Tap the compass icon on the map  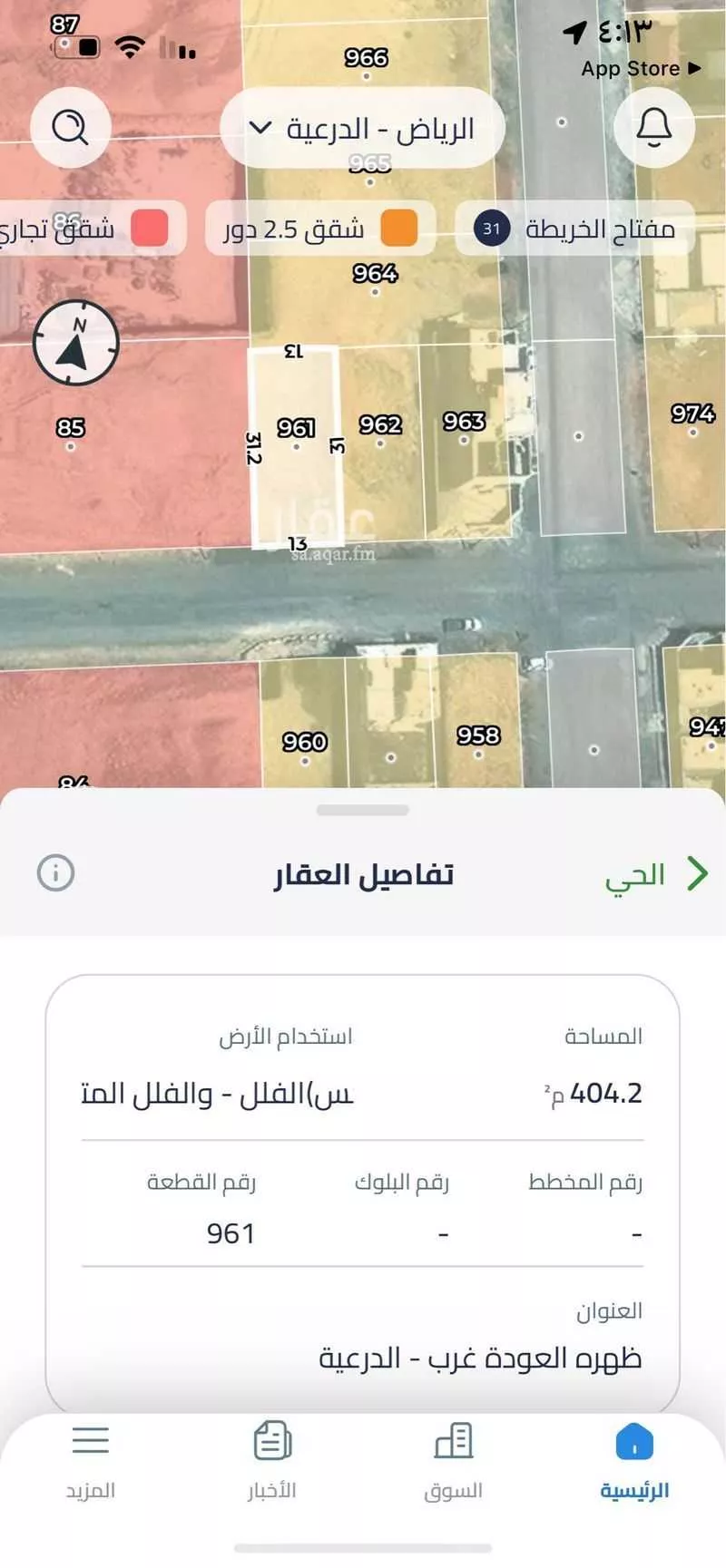coord(77,345)
